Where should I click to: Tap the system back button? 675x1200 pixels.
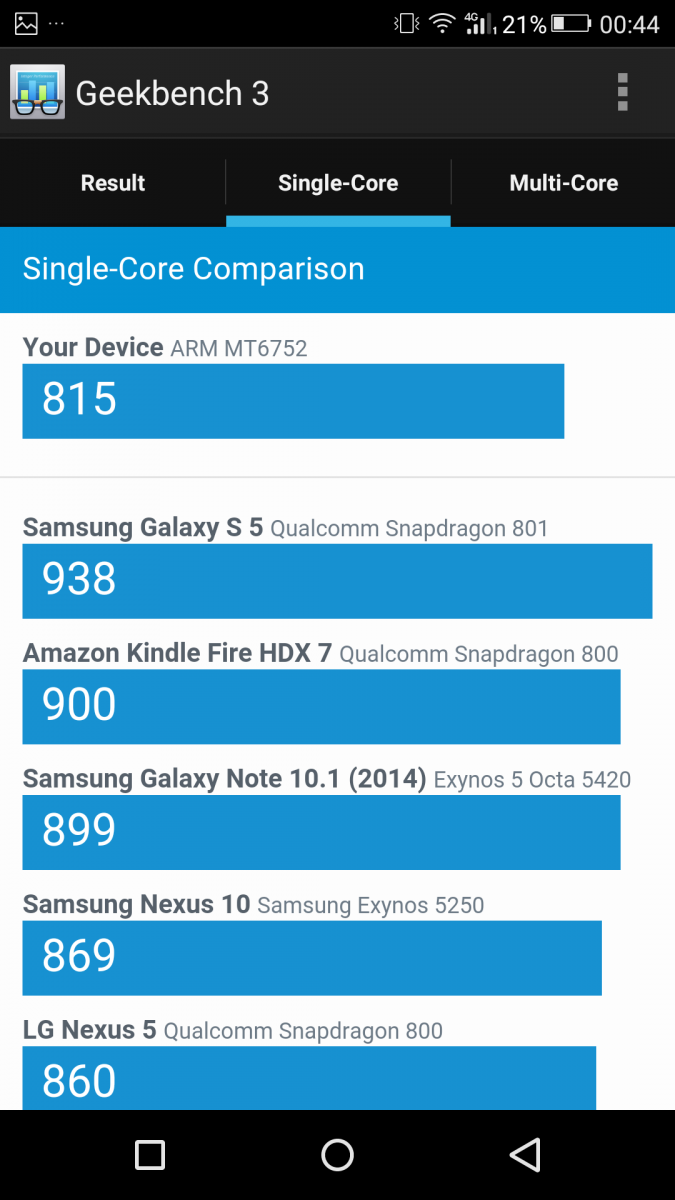click(525, 1155)
